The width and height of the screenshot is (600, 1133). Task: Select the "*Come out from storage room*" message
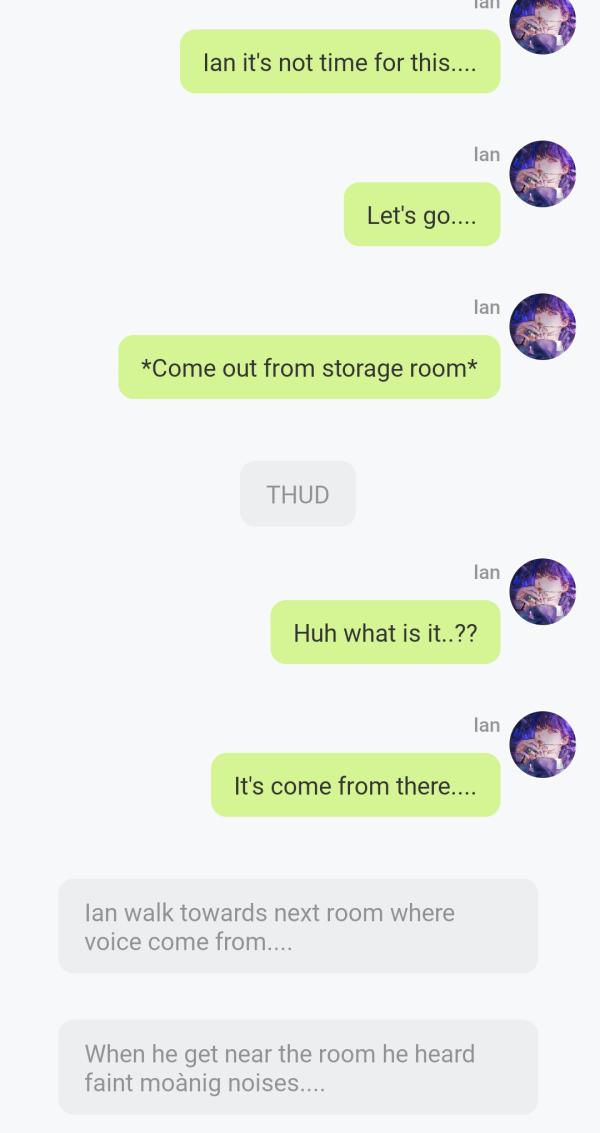(309, 368)
